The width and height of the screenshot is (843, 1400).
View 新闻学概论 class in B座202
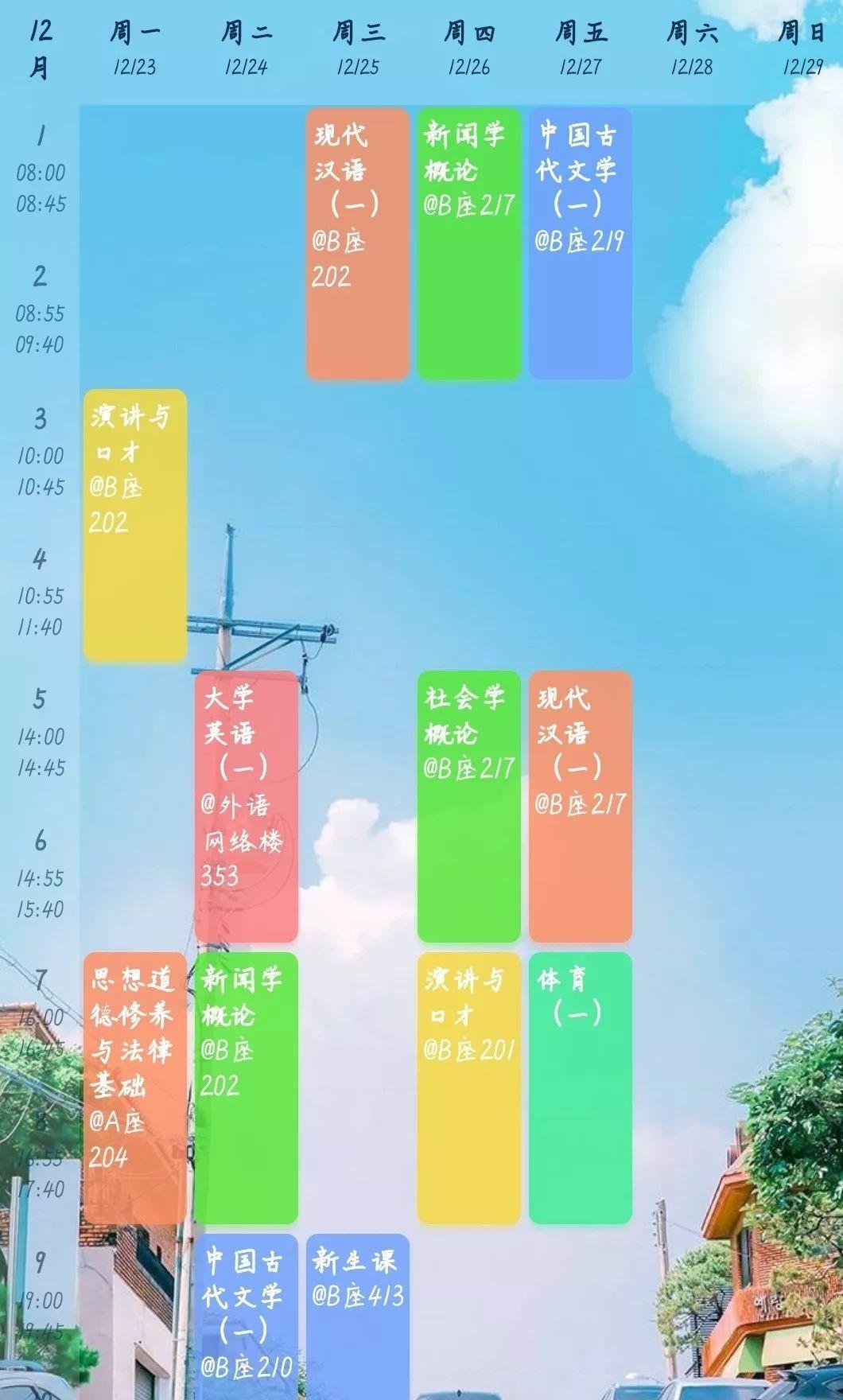(247, 1087)
